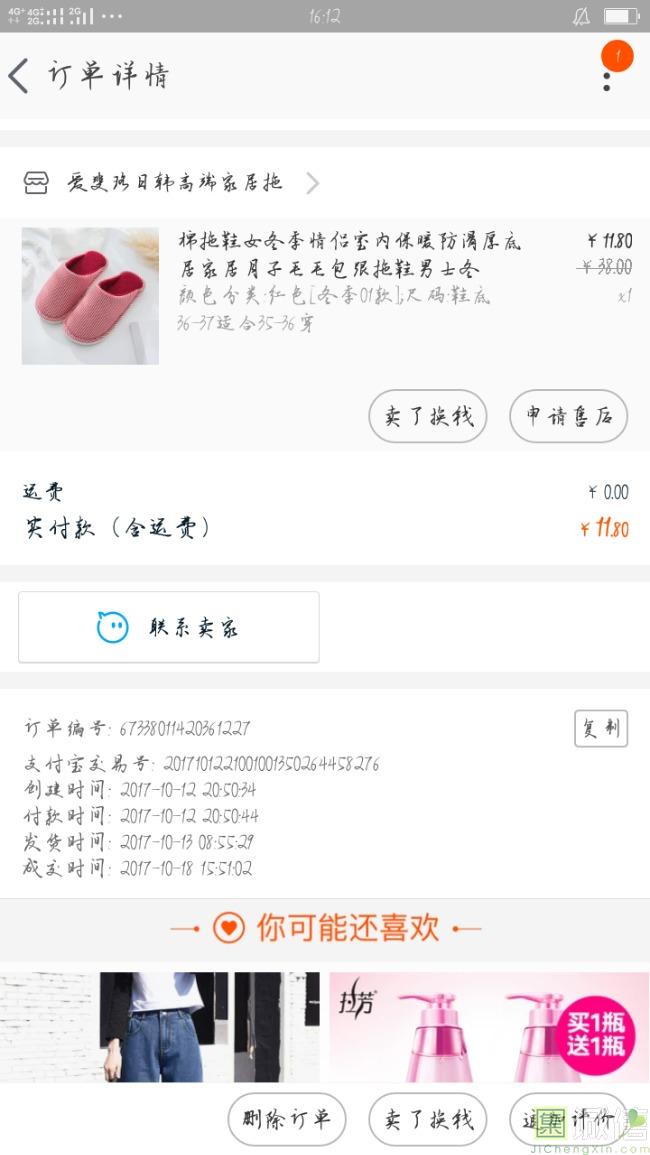650x1155 pixels.
Task: Delete this order with 删除订单
Action: [287, 1119]
